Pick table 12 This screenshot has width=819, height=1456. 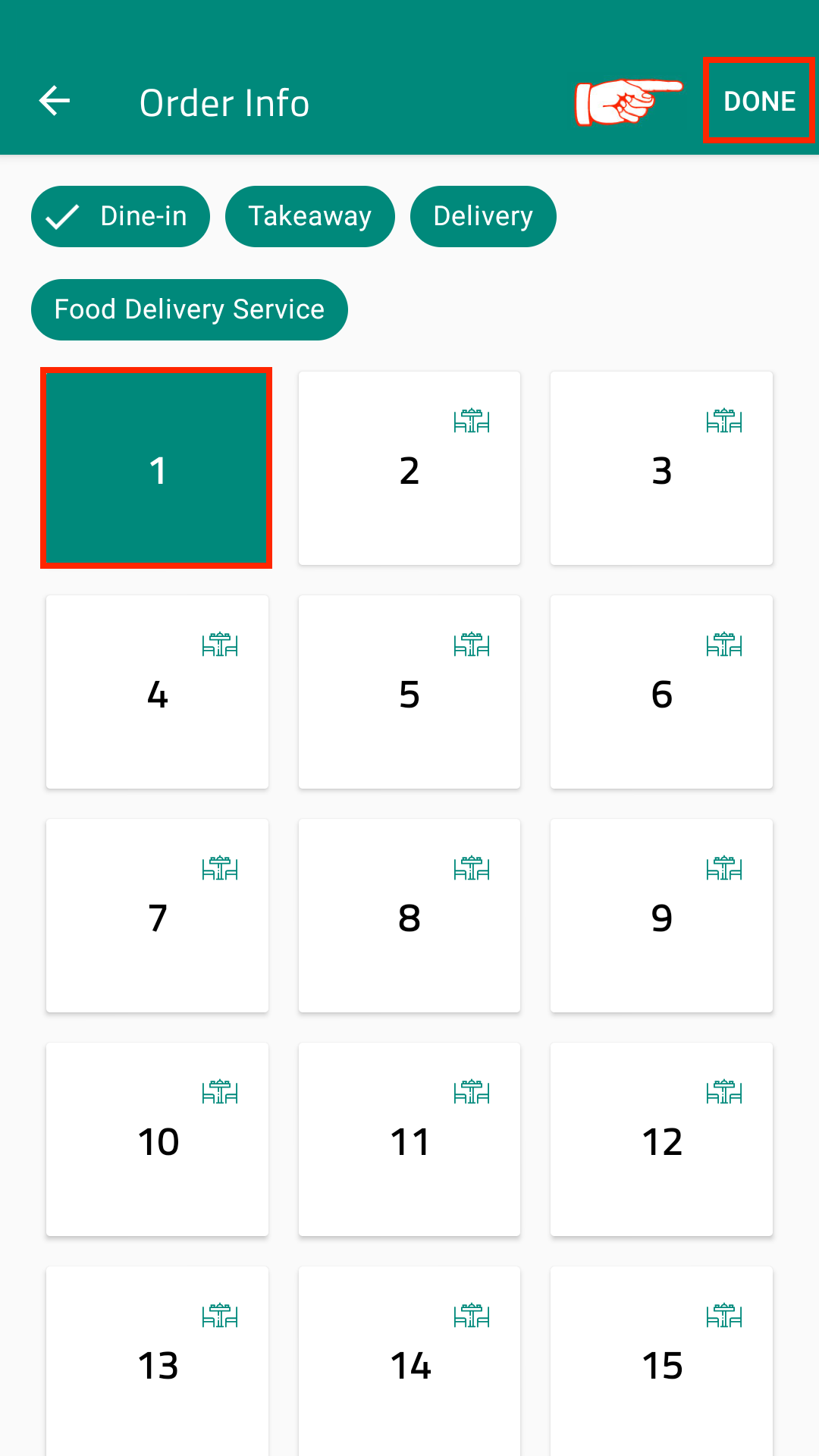pos(661,1139)
